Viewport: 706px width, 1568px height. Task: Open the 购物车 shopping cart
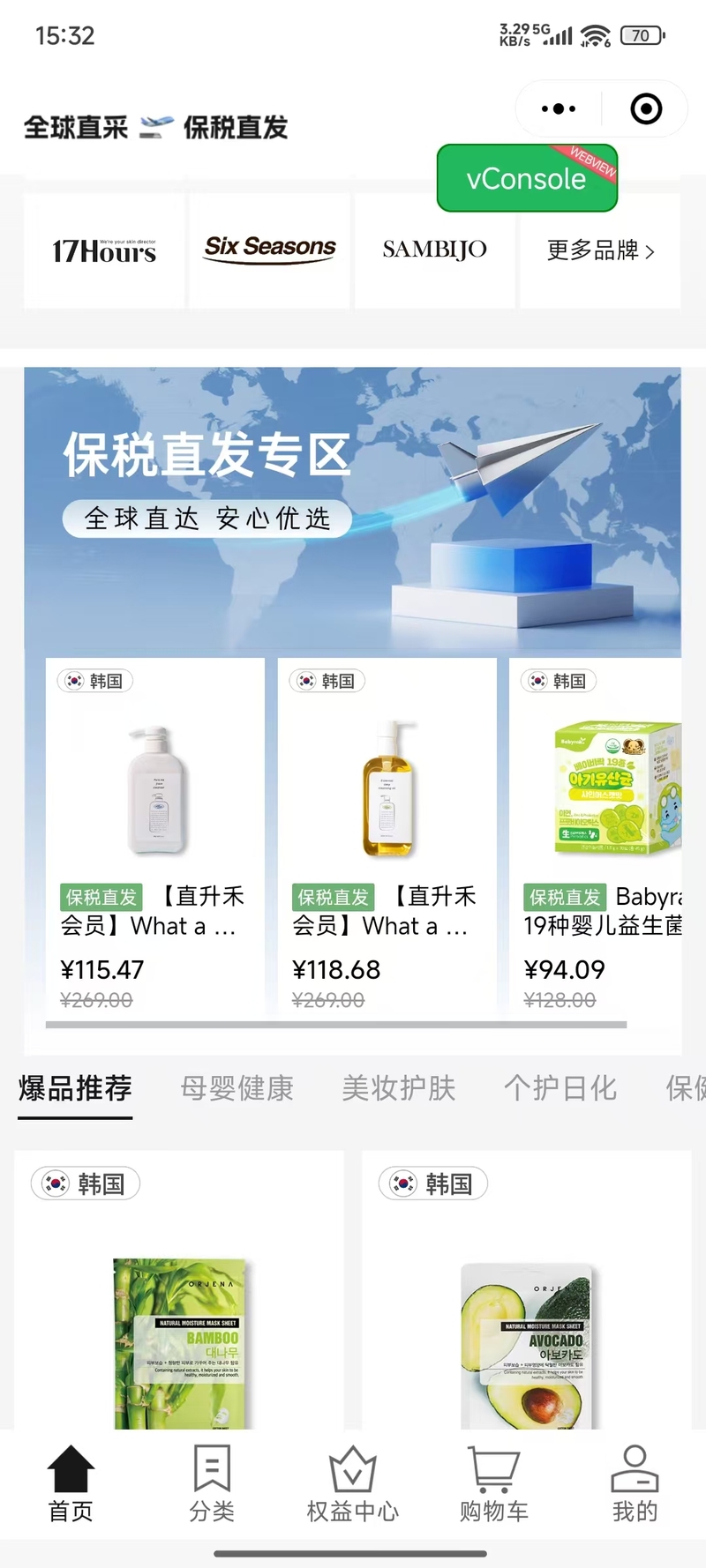point(493,1483)
